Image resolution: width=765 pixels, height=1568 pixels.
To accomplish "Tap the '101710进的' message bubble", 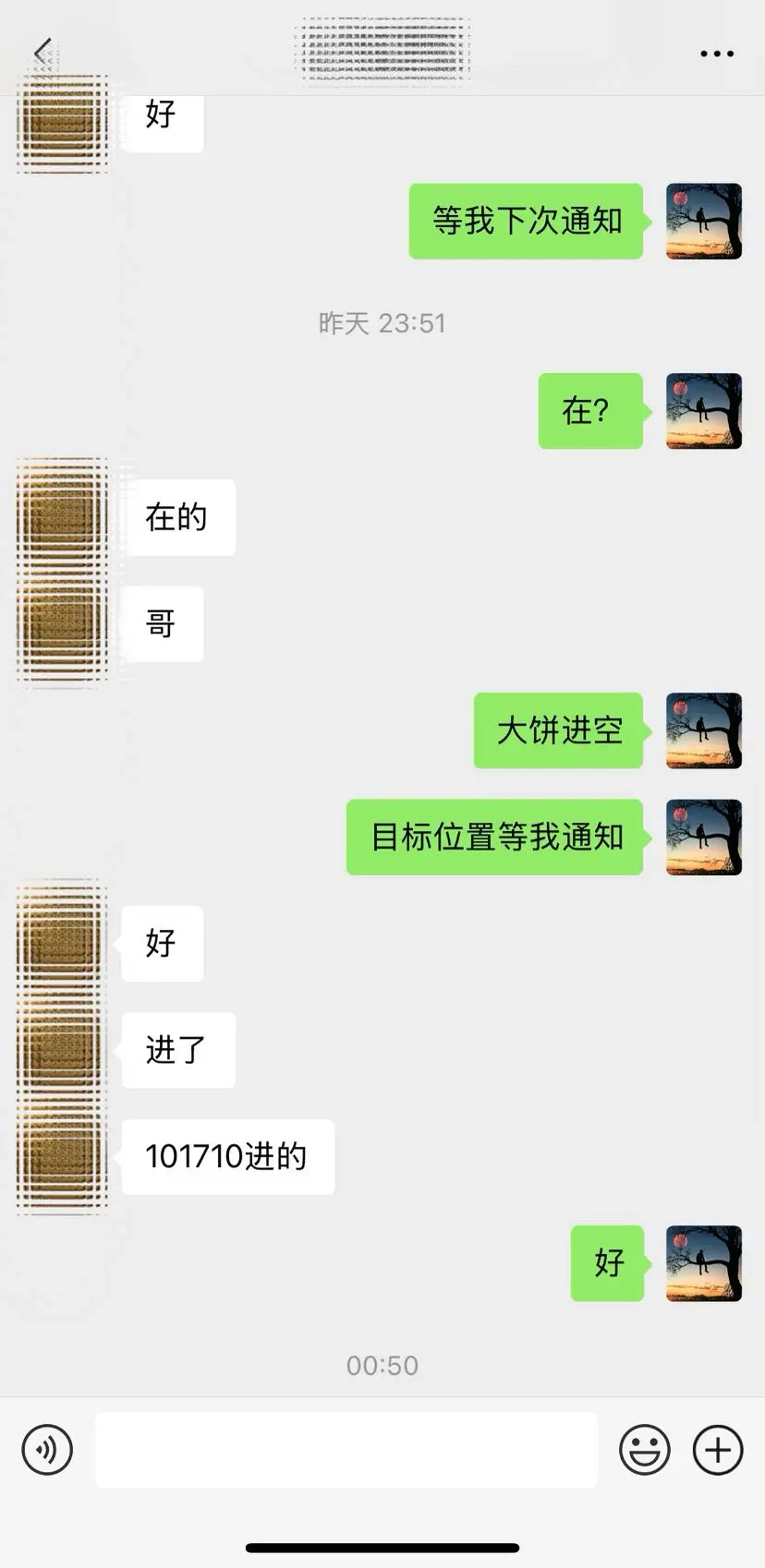I will 227,1157.
